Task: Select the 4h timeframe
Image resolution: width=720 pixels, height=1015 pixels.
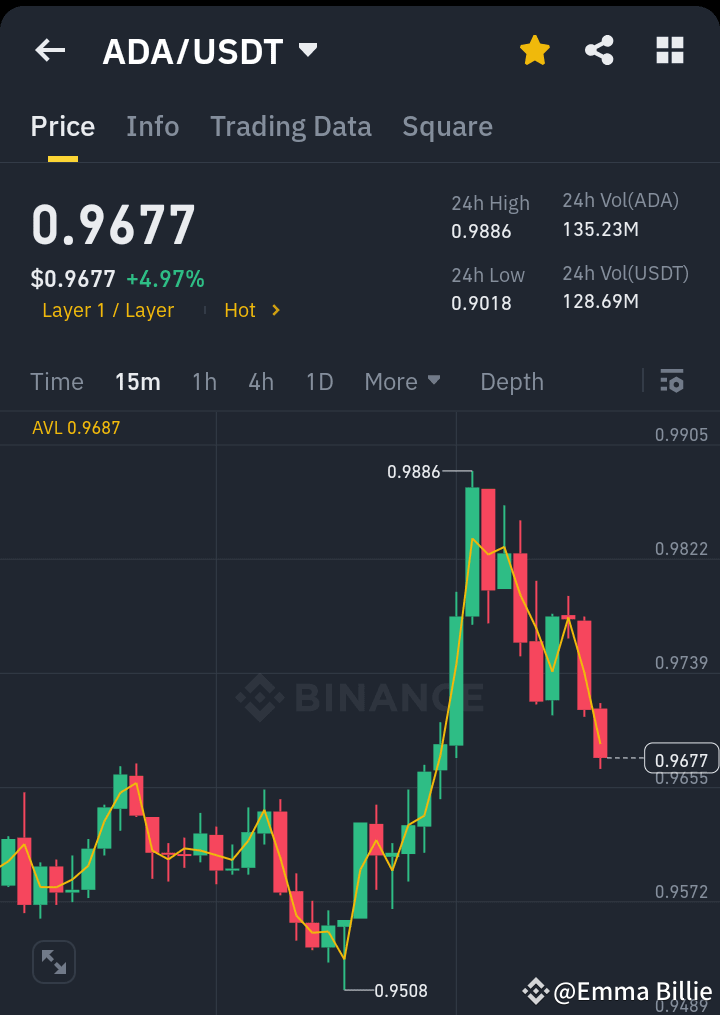Action: pyautogui.click(x=260, y=381)
